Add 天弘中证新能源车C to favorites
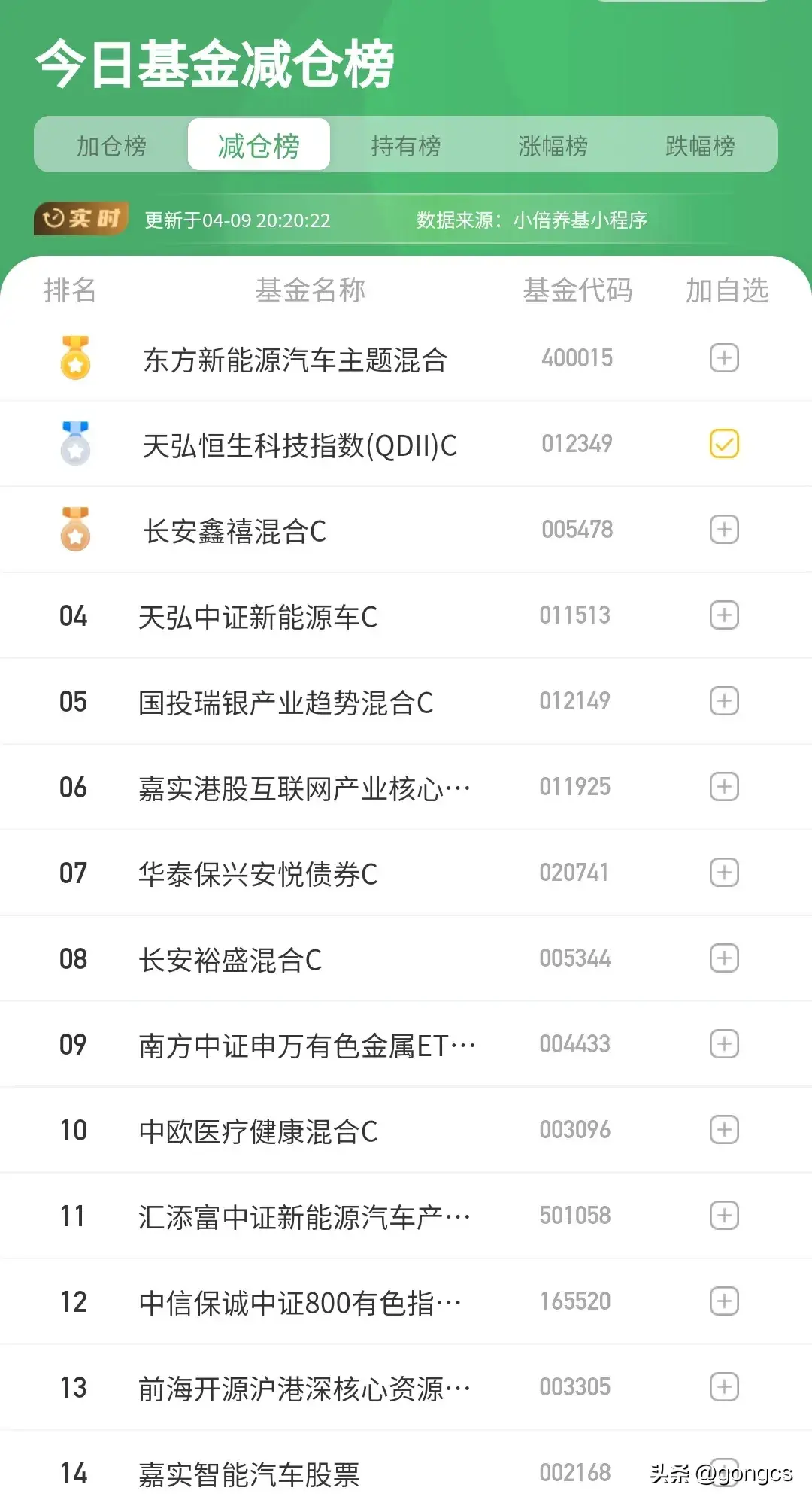 coord(723,615)
